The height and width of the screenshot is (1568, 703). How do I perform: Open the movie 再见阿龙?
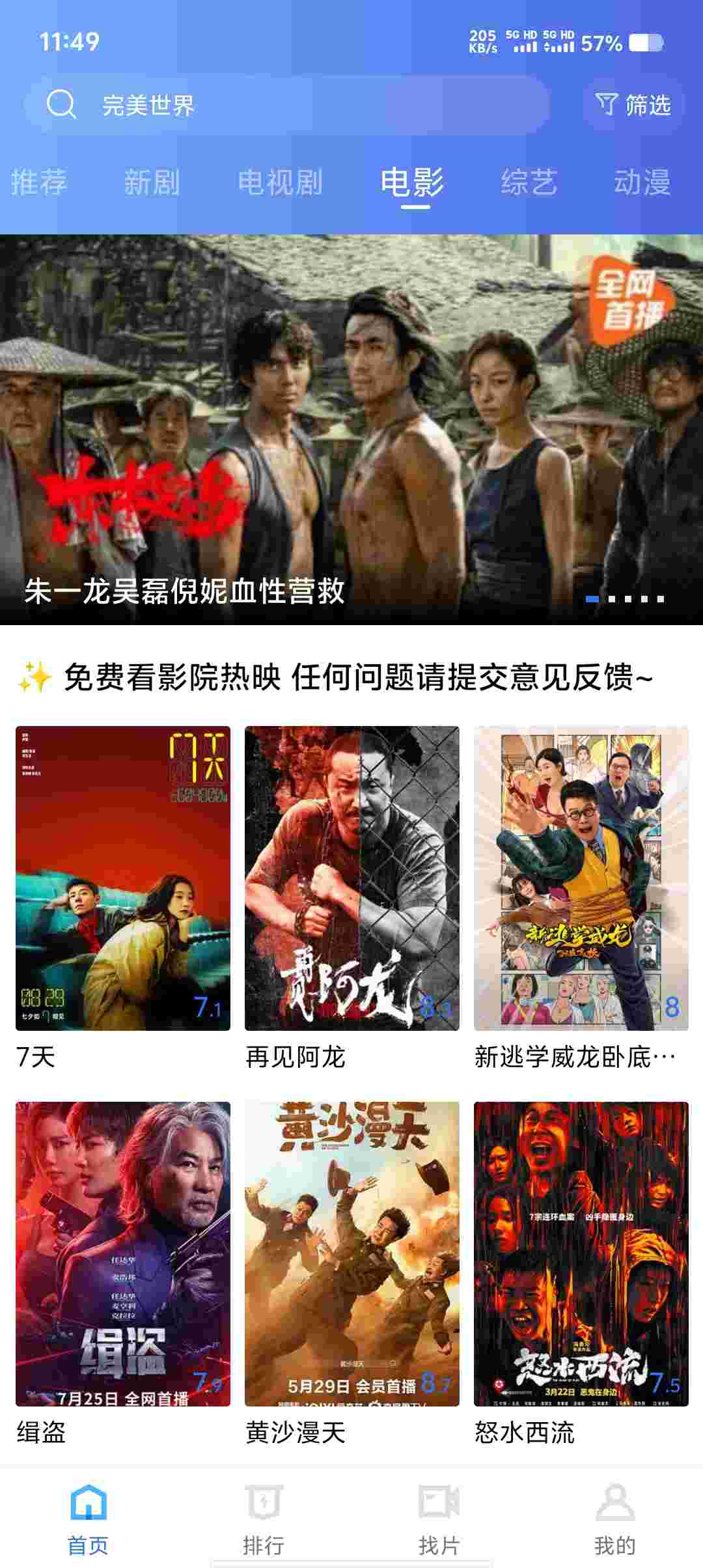[352, 878]
